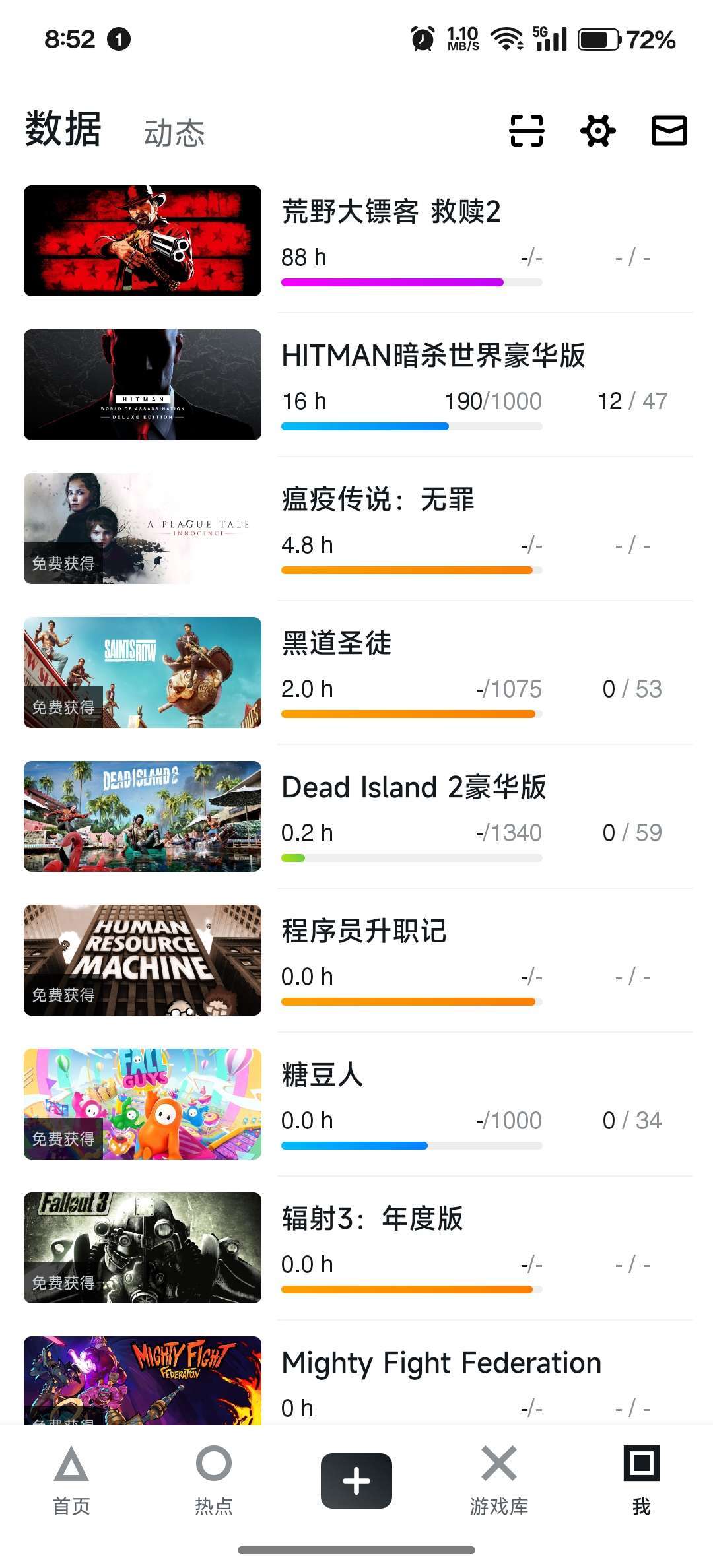Switch to the 热点 tab
Screen dimensions: 713x1568
[x=214, y=1481]
